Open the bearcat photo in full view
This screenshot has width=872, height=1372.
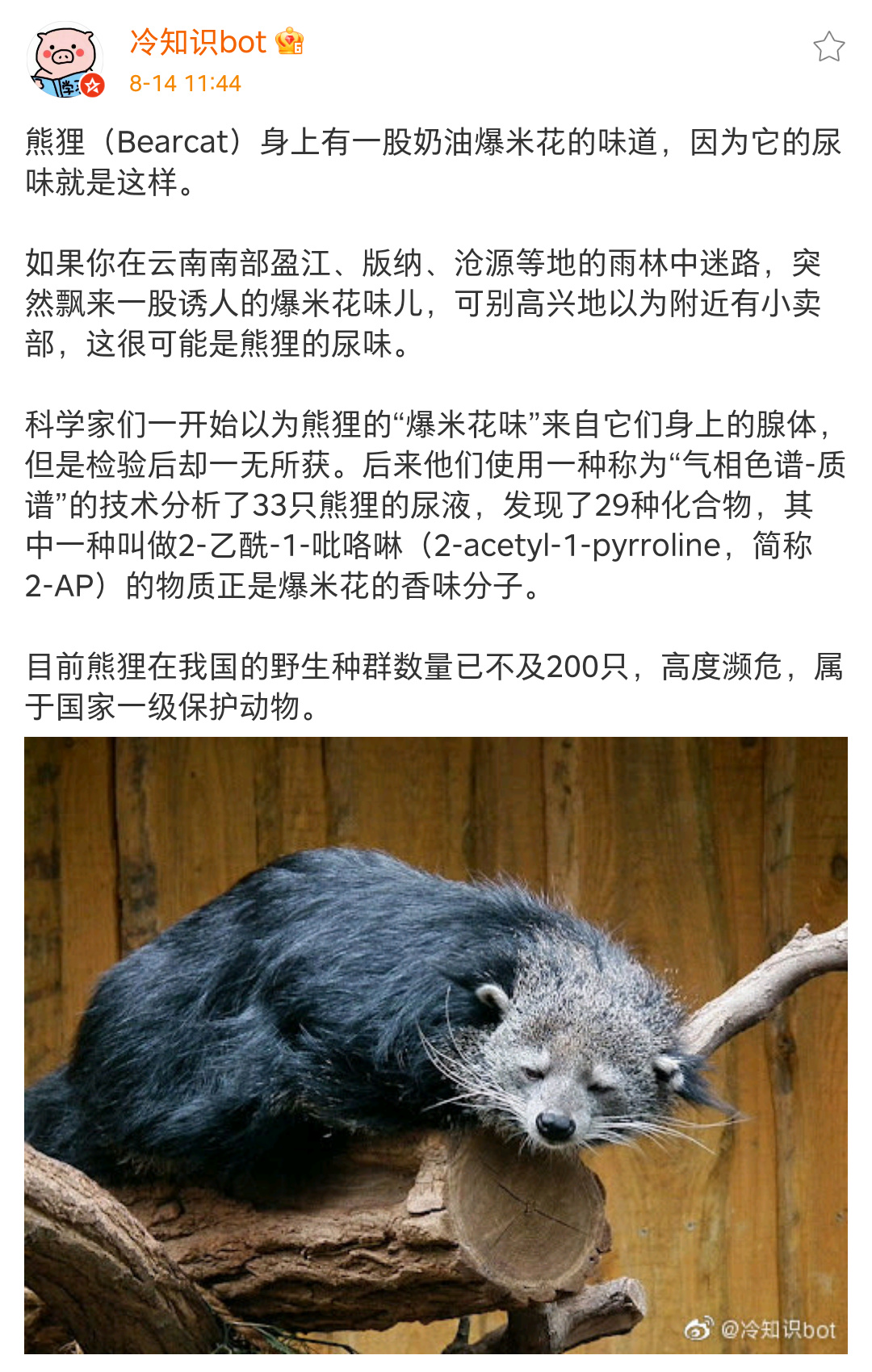[x=436, y=1045]
